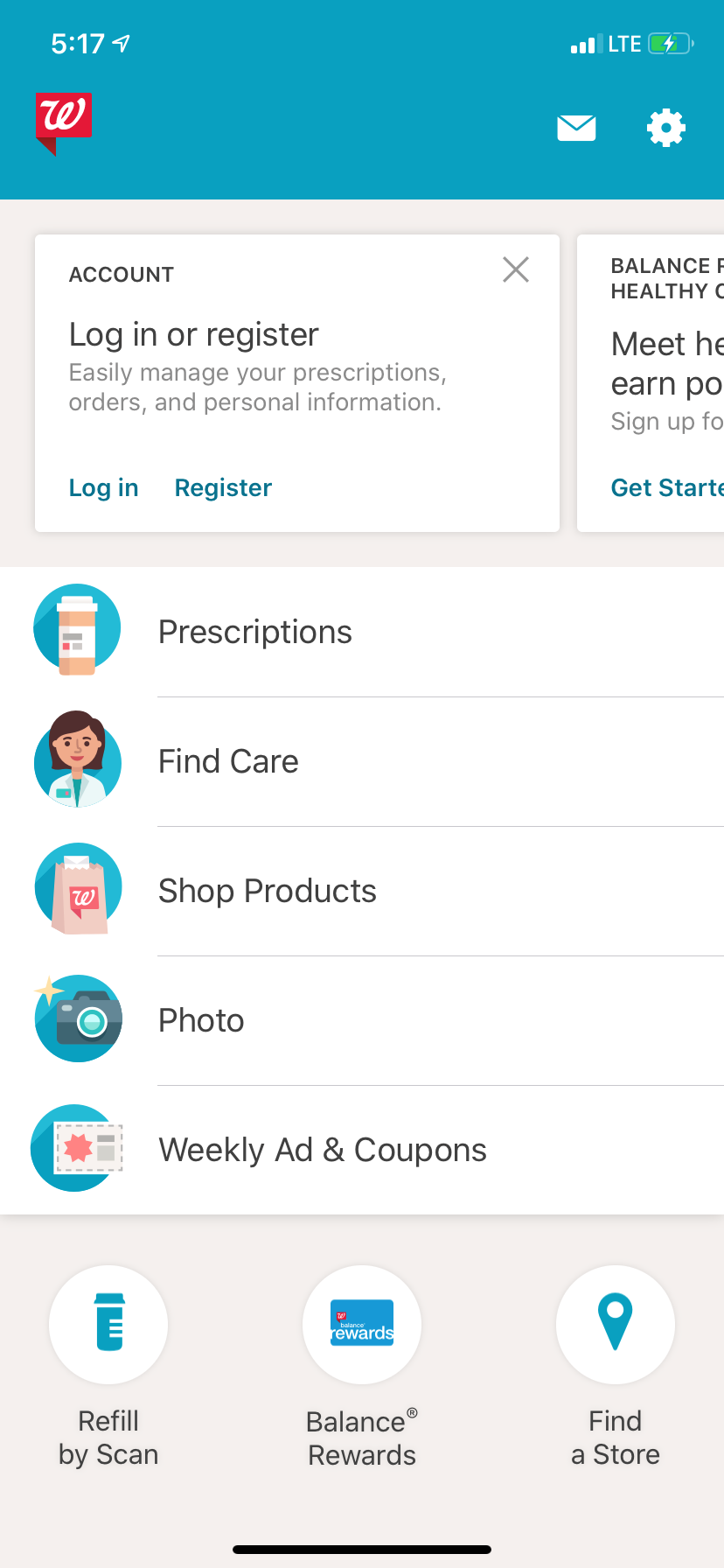Tap the Find a Store pin icon

coord(615,1324)
